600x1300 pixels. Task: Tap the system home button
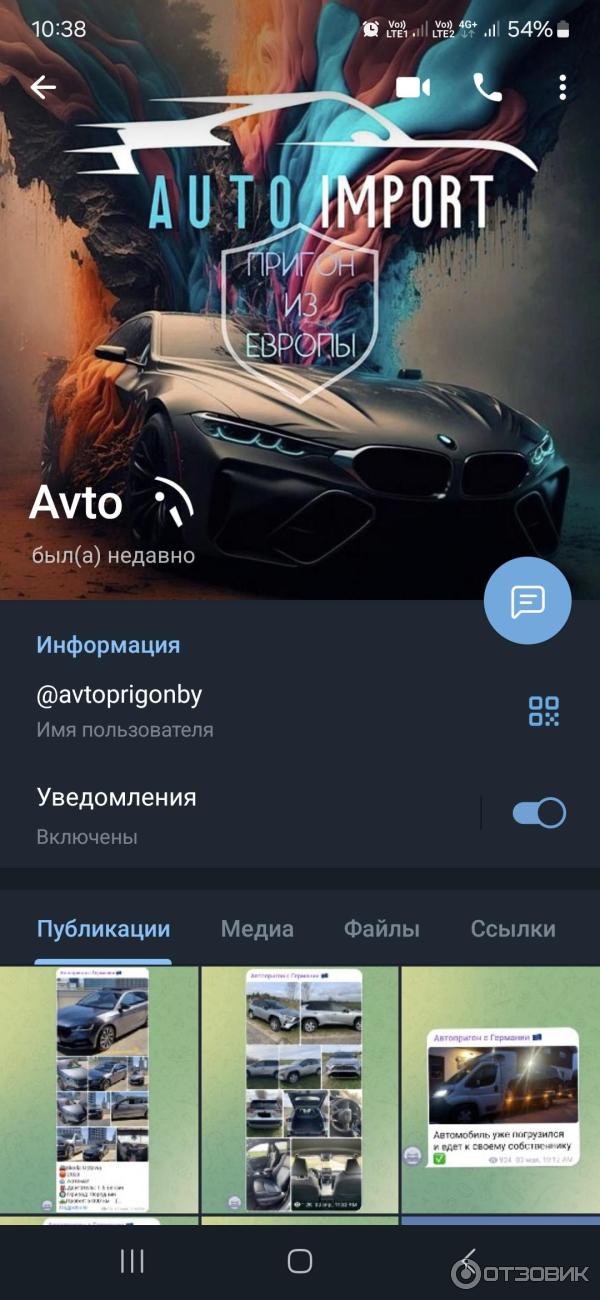(x=300, y=1261)
